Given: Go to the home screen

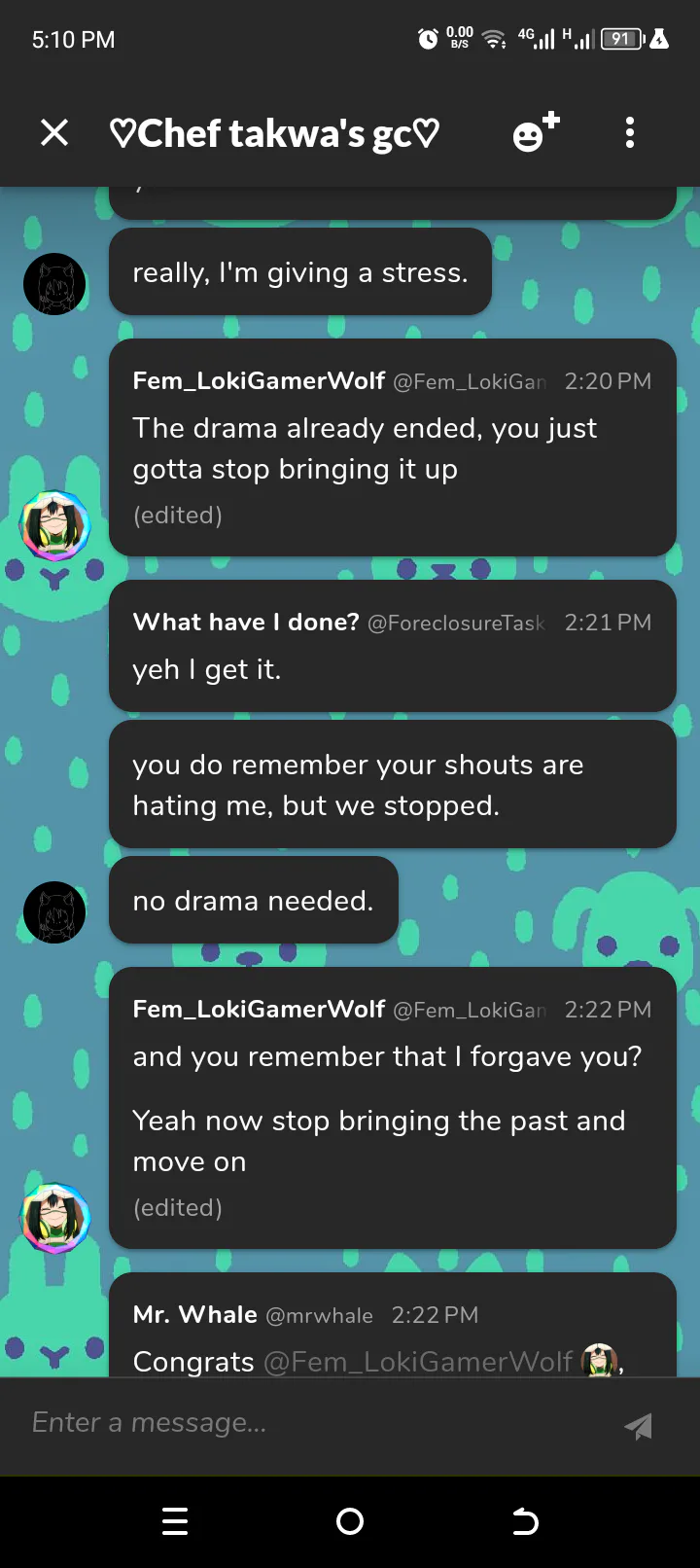Looking at the screenshot, I should 350,1521.
